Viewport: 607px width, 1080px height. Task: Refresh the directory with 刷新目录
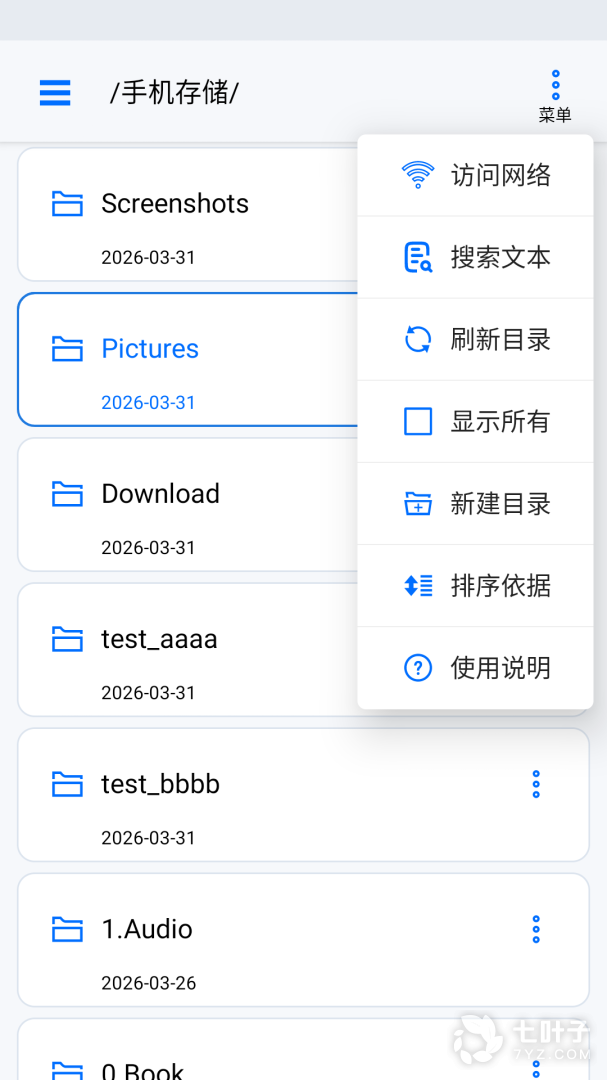[x=475, y=339]
